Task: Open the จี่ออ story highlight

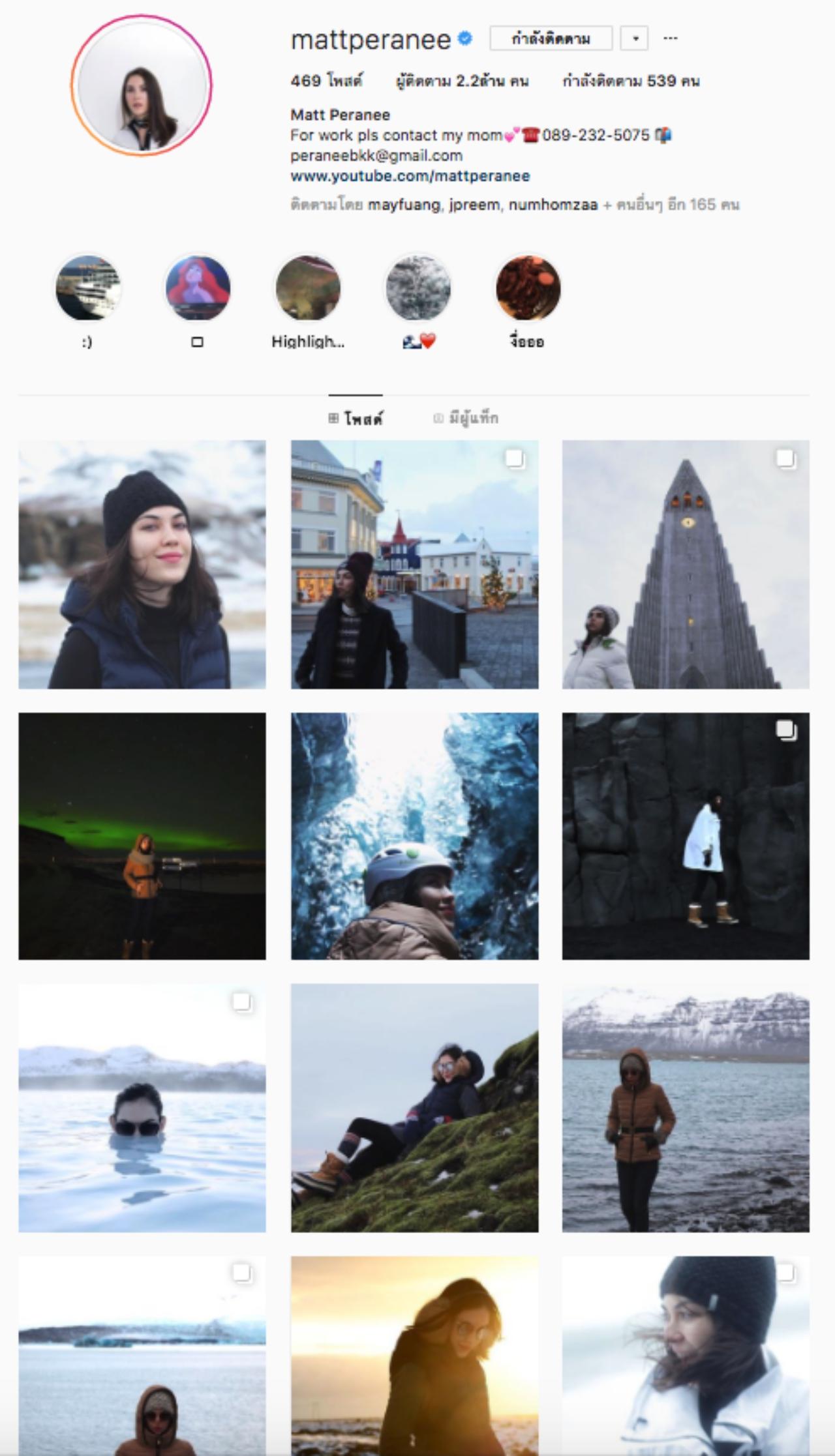Action: pos(528,288)
